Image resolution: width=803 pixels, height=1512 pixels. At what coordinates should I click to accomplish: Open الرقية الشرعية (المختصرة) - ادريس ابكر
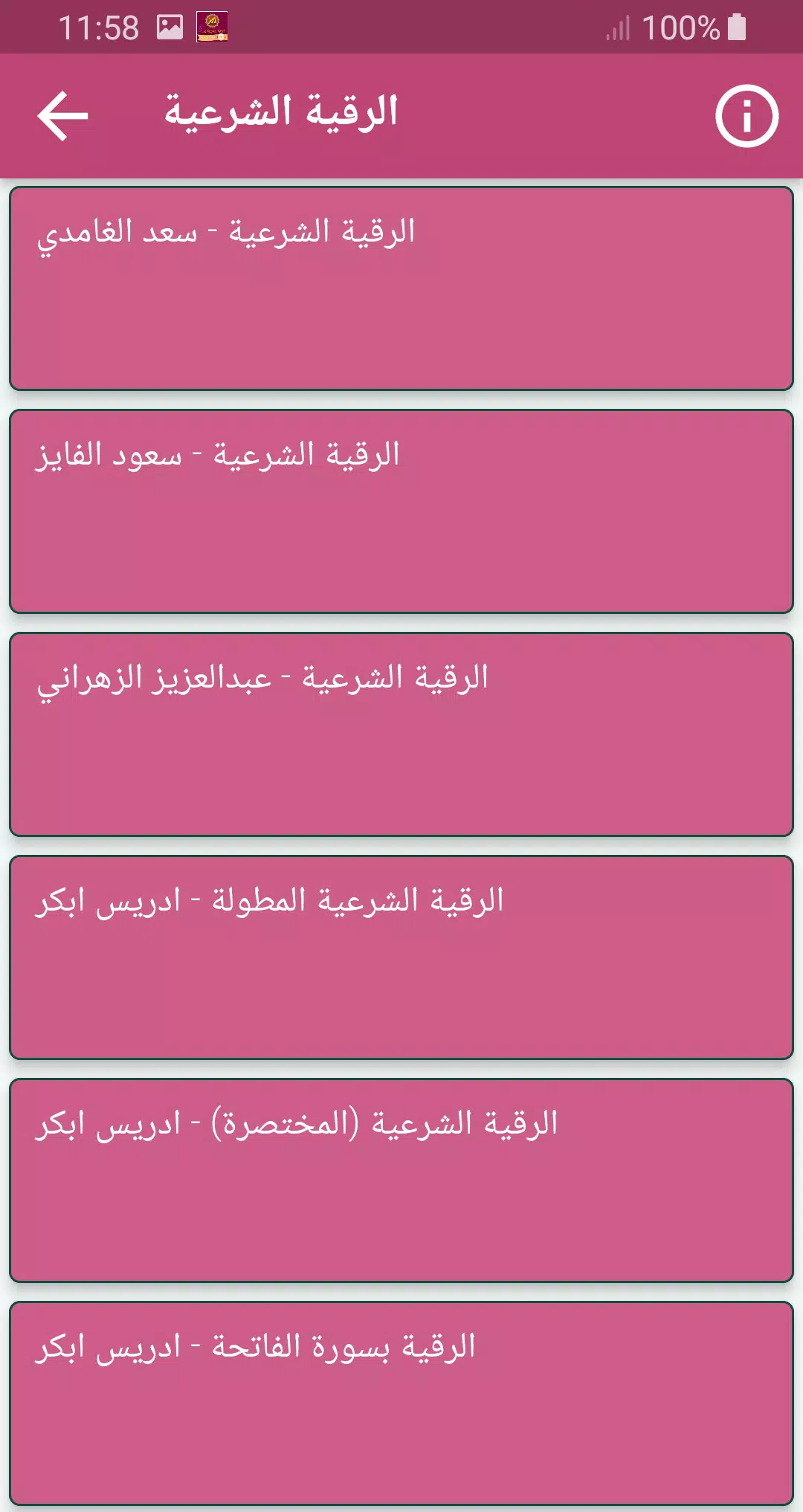(401, 1180)
